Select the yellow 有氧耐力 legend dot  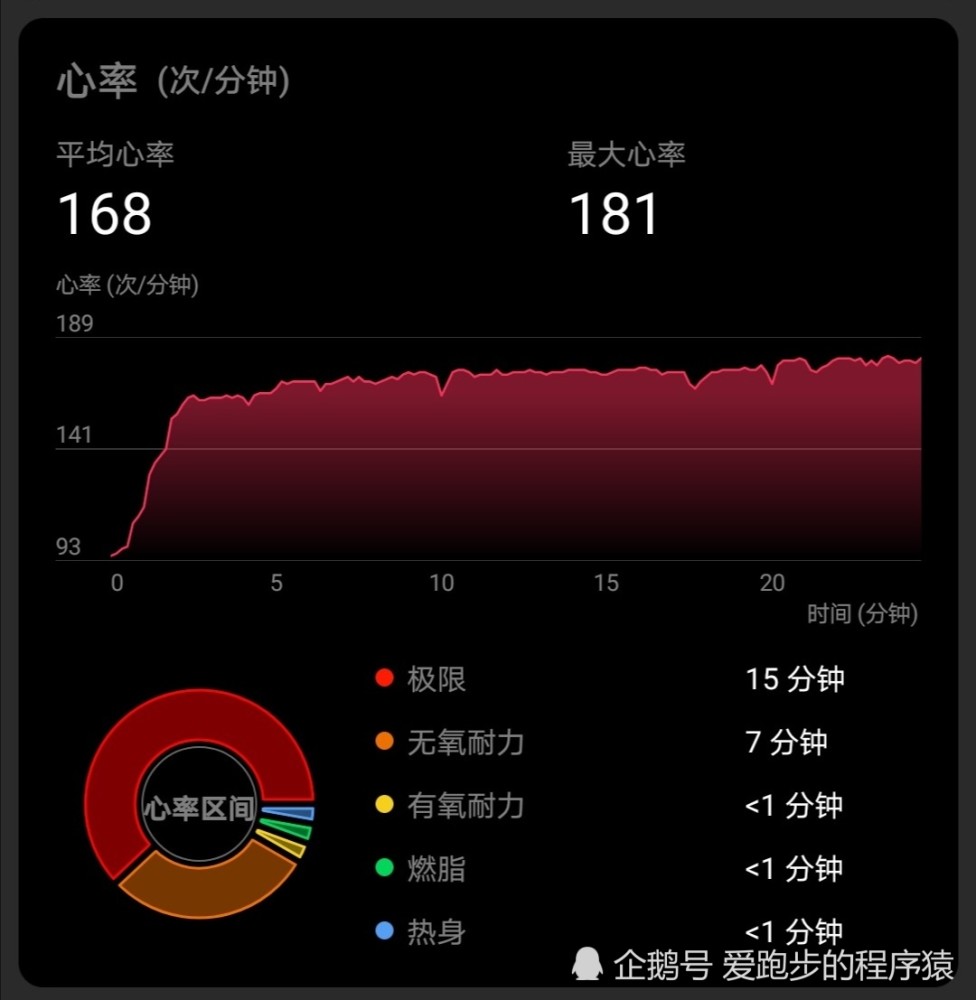point(385,806)
